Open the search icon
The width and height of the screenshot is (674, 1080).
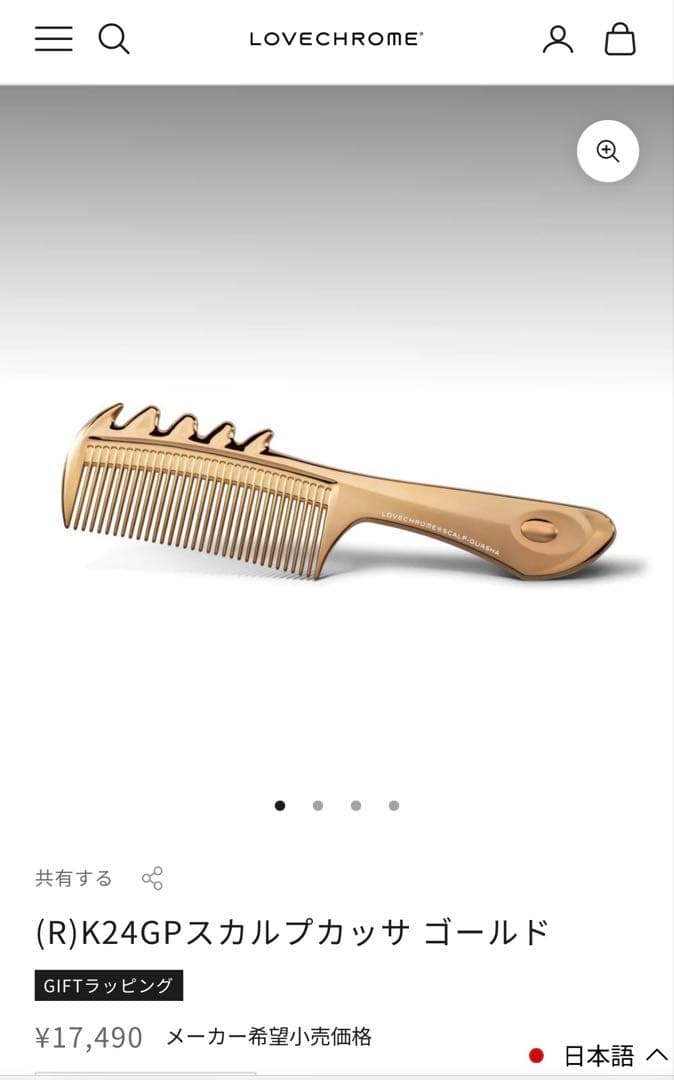tap(114, 39)
